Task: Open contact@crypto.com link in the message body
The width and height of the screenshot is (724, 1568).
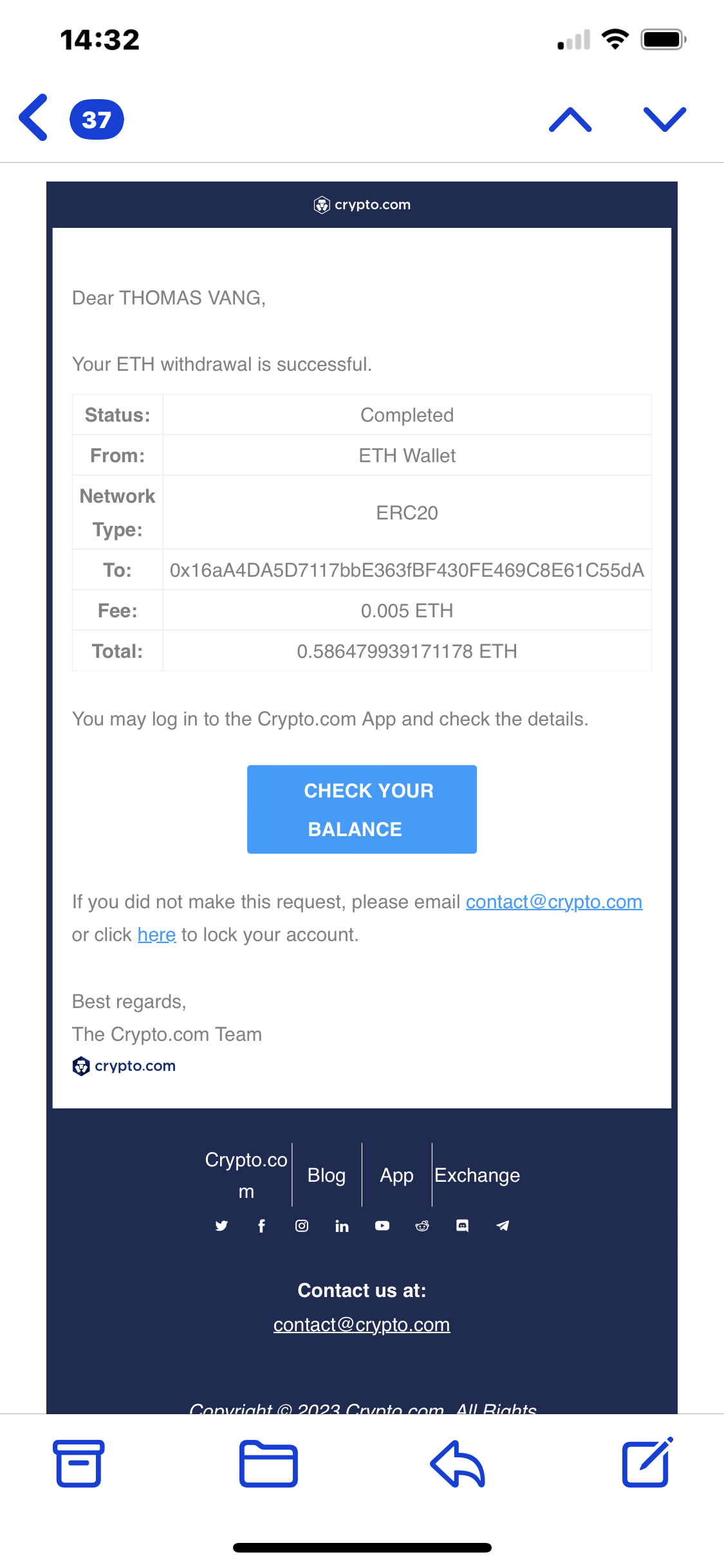Action: [553, 902]
